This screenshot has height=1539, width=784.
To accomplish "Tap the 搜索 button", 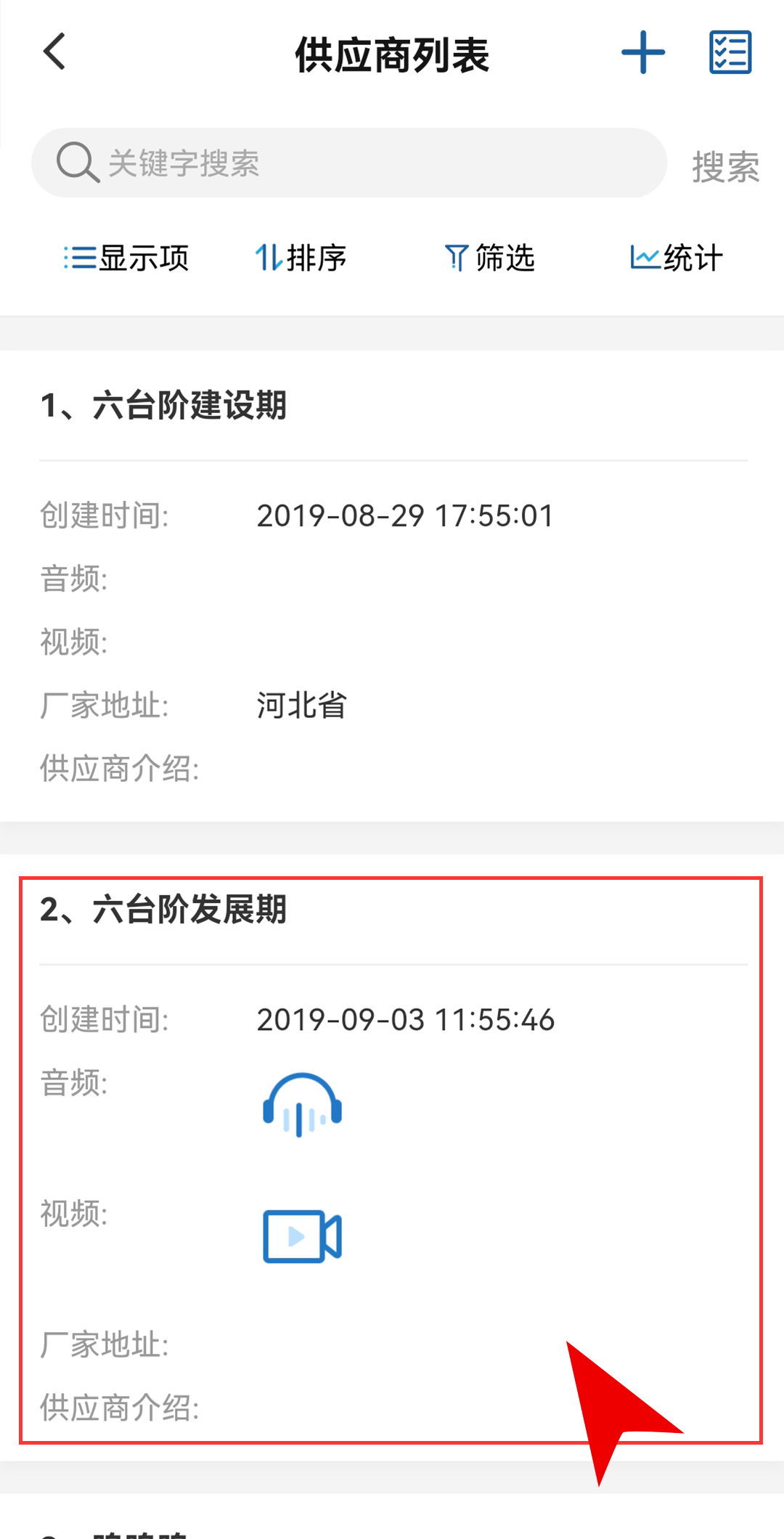I will click(x=725, y=167).
